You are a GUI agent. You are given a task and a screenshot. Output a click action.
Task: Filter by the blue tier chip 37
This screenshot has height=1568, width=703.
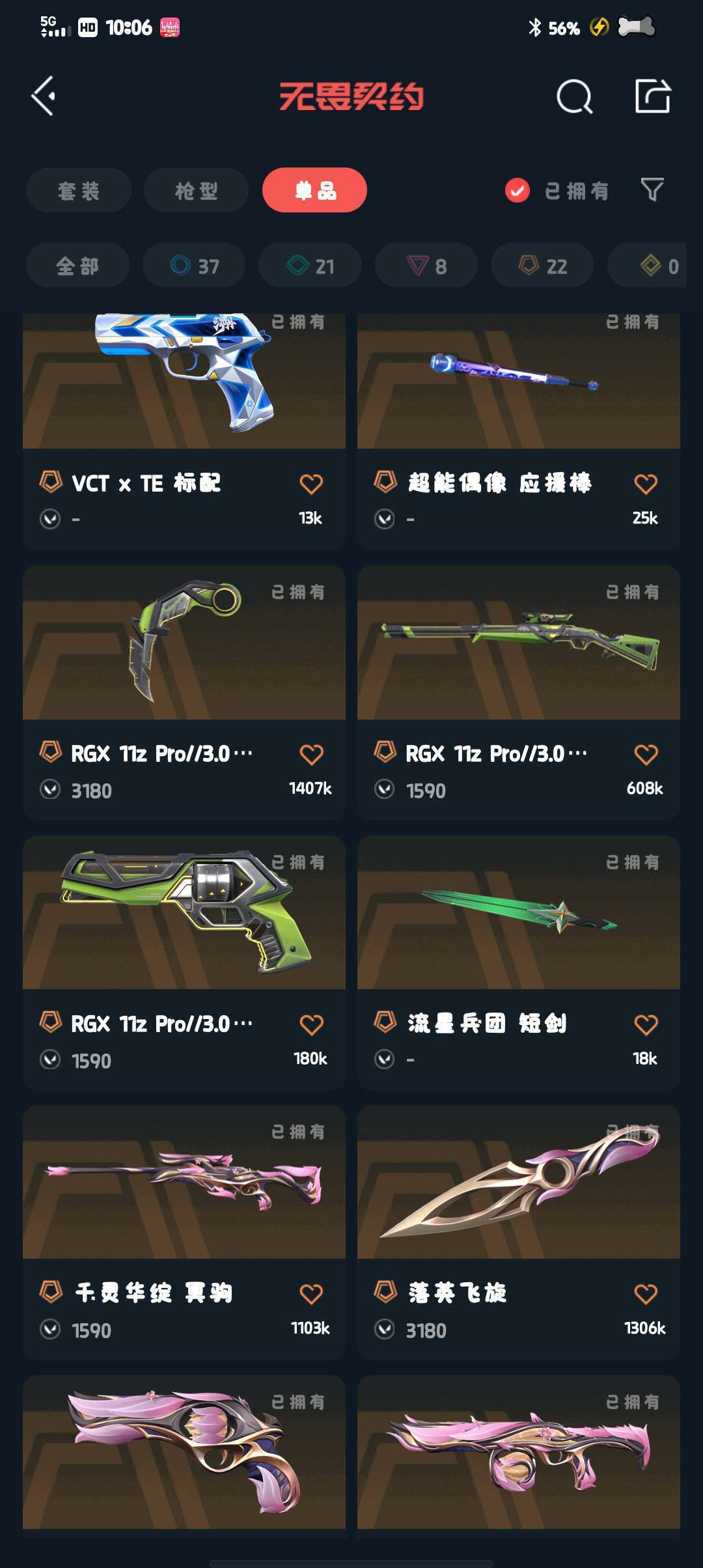194,266
